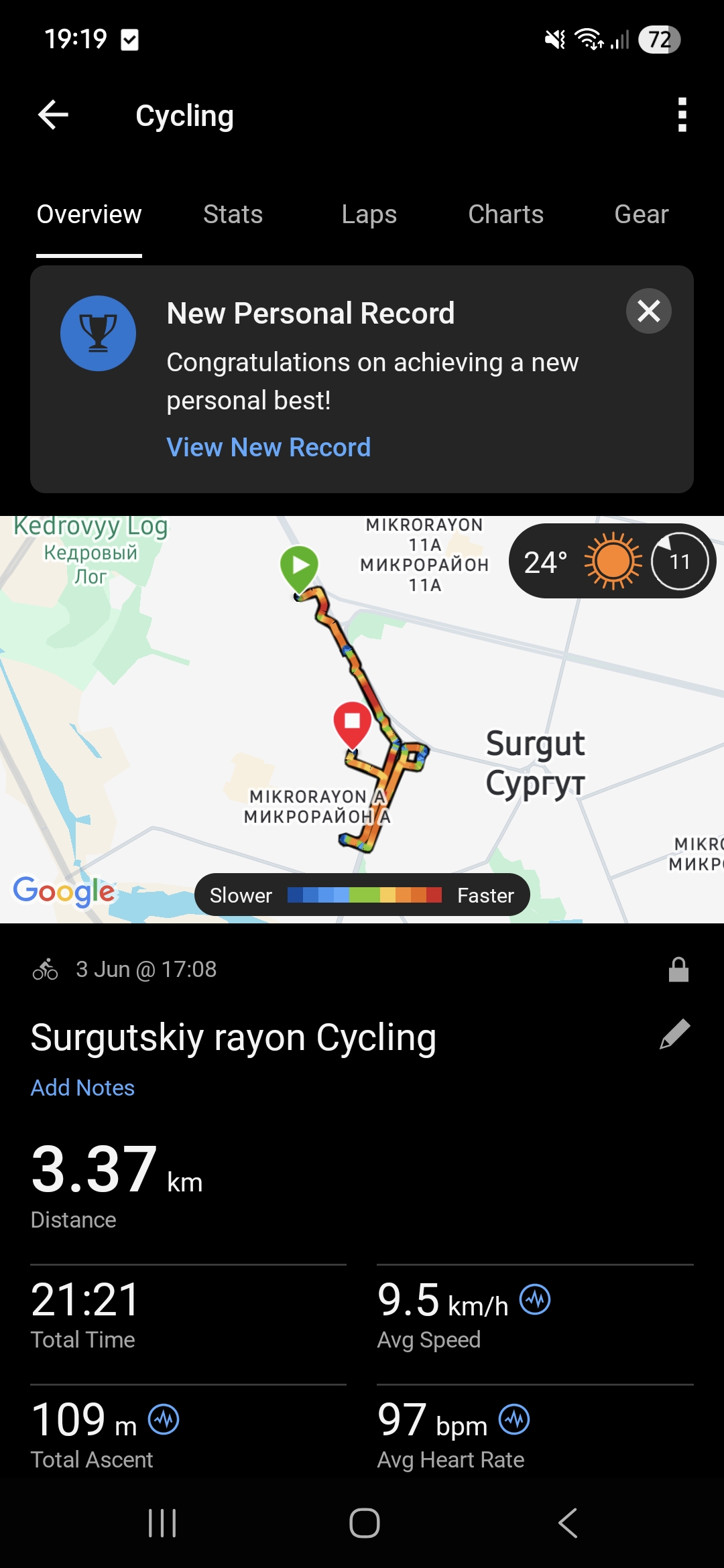Go back using the app bar arrow
Viewport: 724px width, 1568px height.
54,115
